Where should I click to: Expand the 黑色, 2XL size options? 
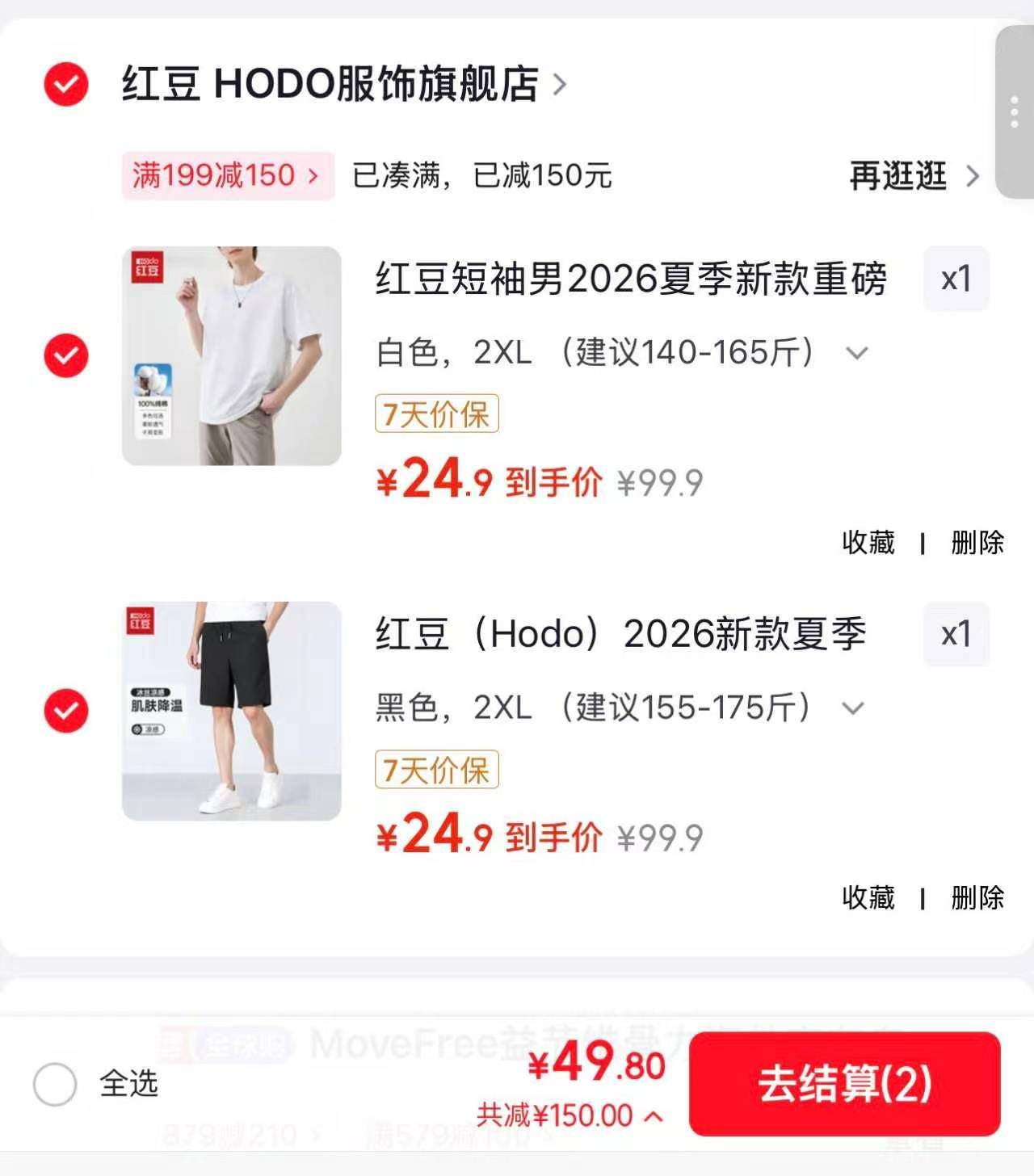pos(853,708)
